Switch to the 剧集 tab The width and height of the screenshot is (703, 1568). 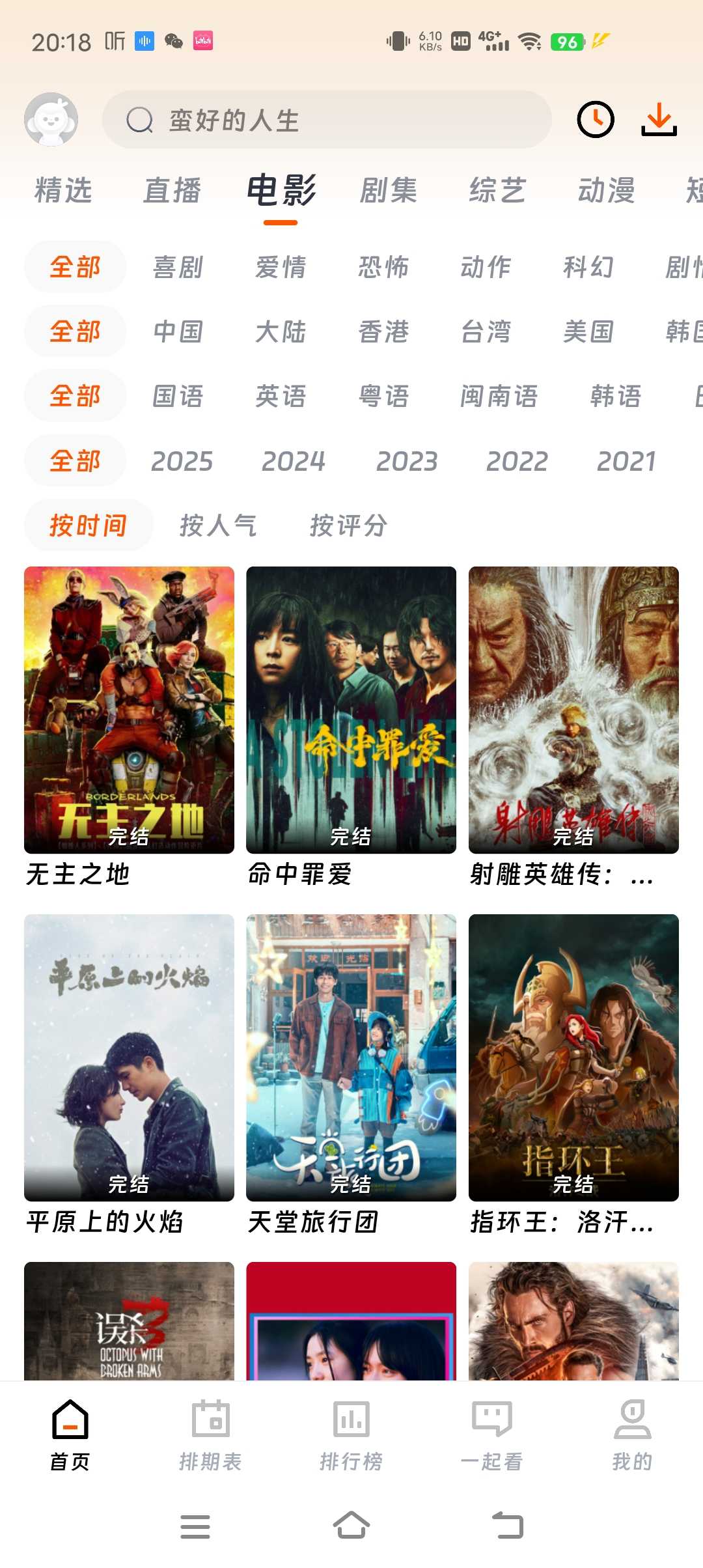click(x=389, y=189)
